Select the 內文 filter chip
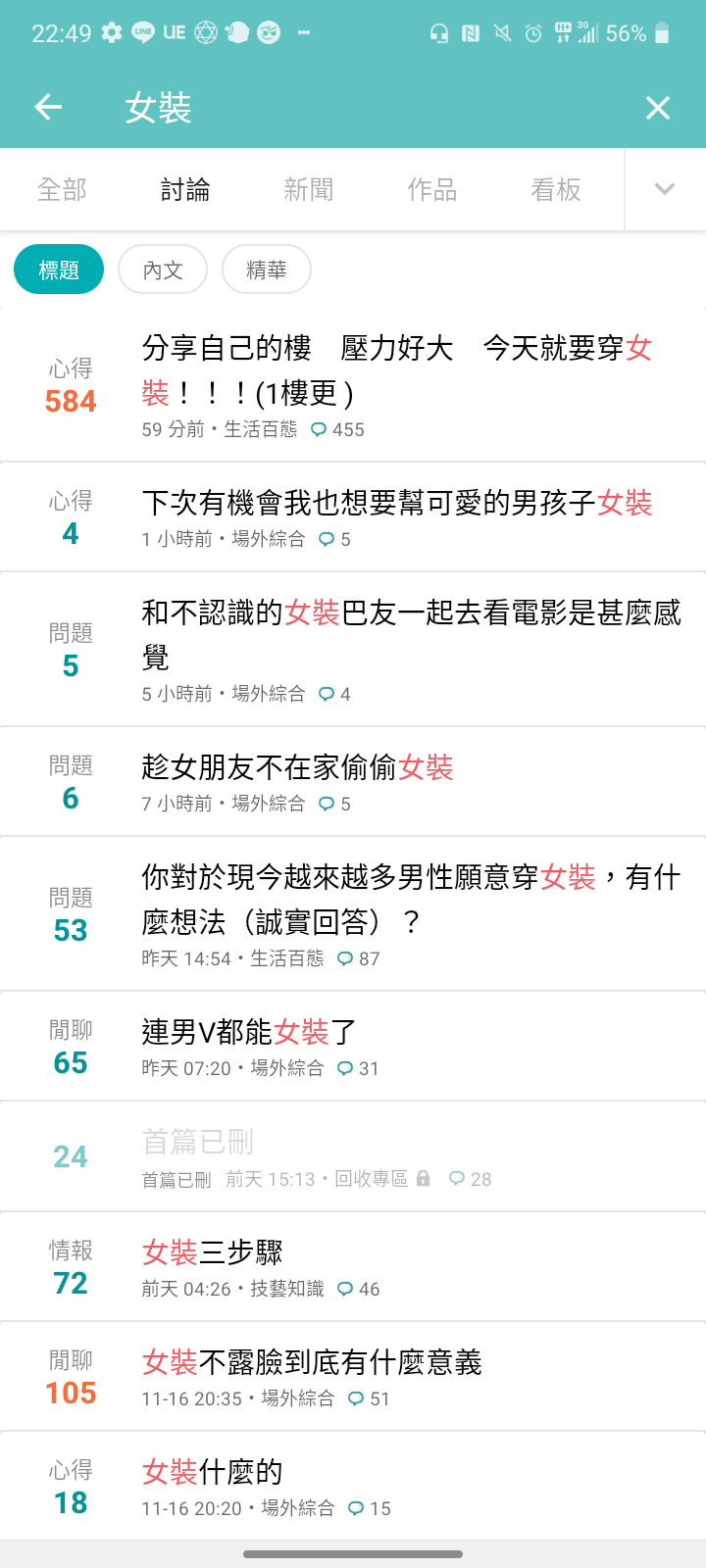Viewport: 706px width, 1568px height. click(163, 269)
